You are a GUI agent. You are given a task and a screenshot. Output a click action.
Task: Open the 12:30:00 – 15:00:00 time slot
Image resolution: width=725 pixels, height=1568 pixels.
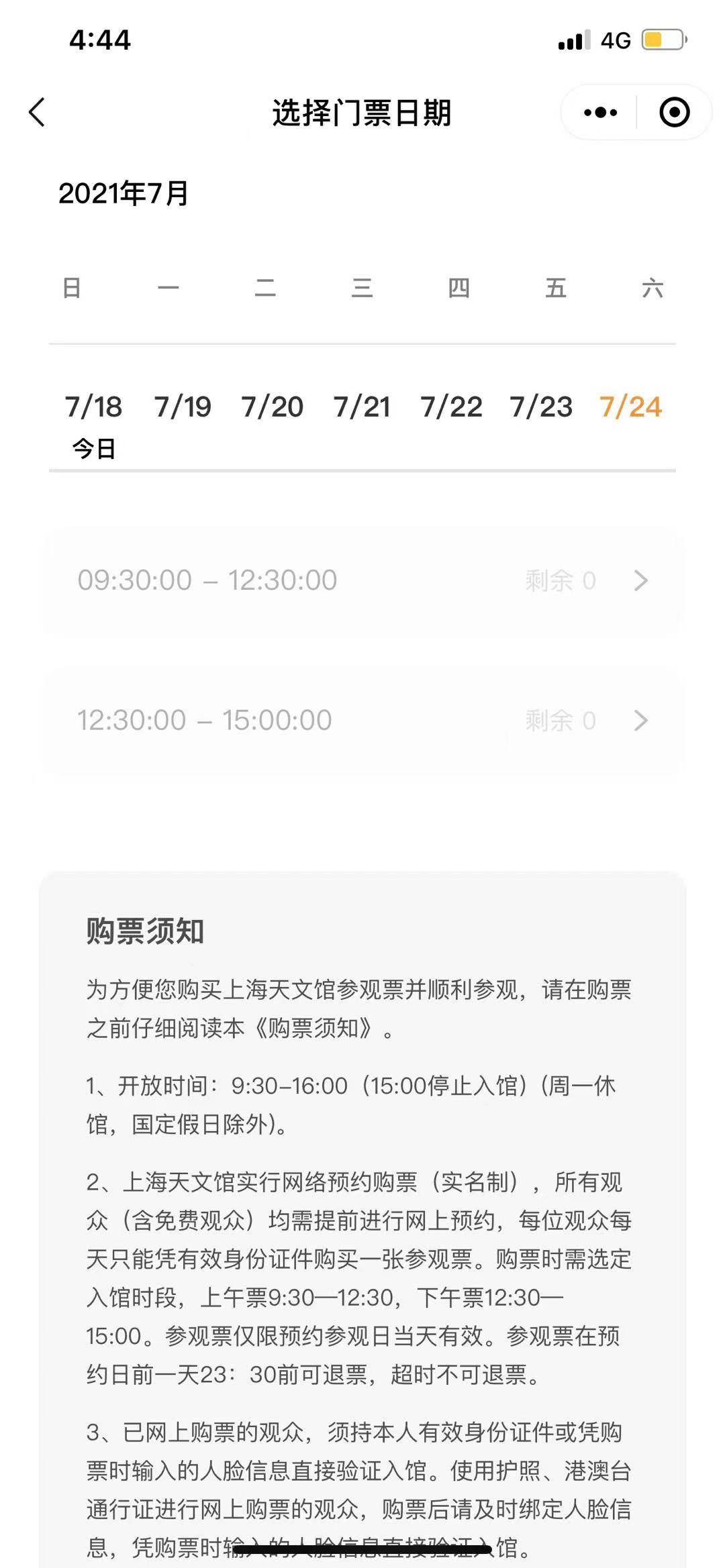tap(362, 721)
